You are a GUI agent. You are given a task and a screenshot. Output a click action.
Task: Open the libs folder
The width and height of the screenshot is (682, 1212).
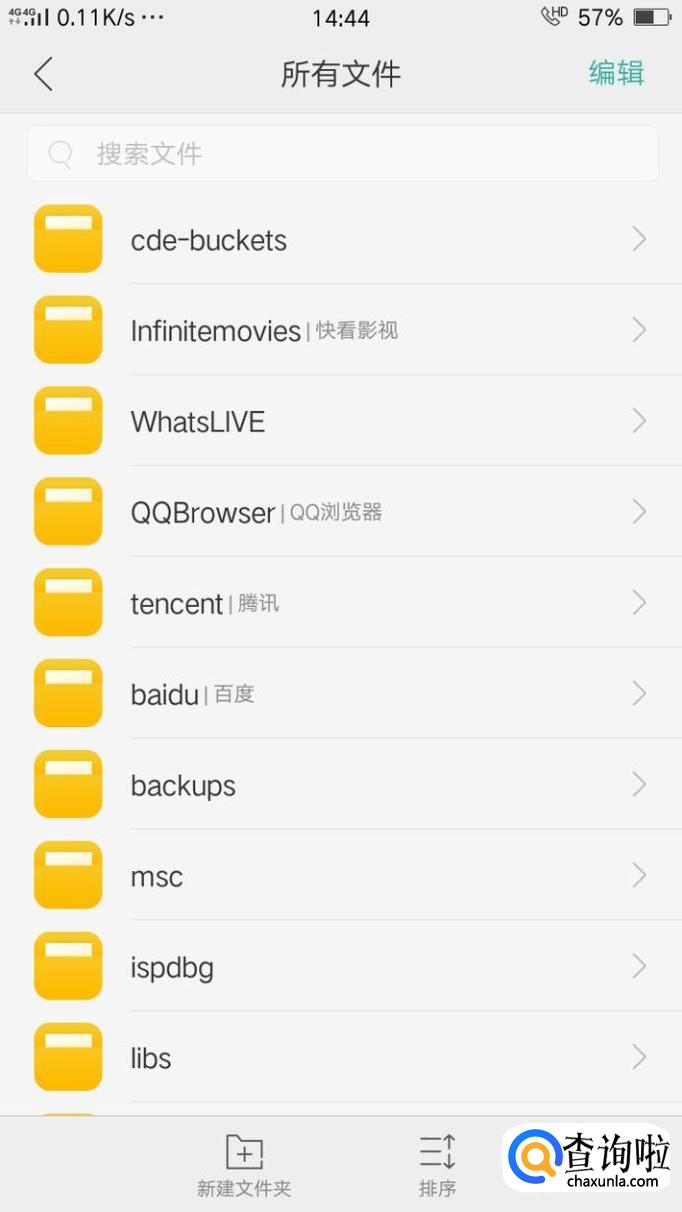(x=340, y=1059)
